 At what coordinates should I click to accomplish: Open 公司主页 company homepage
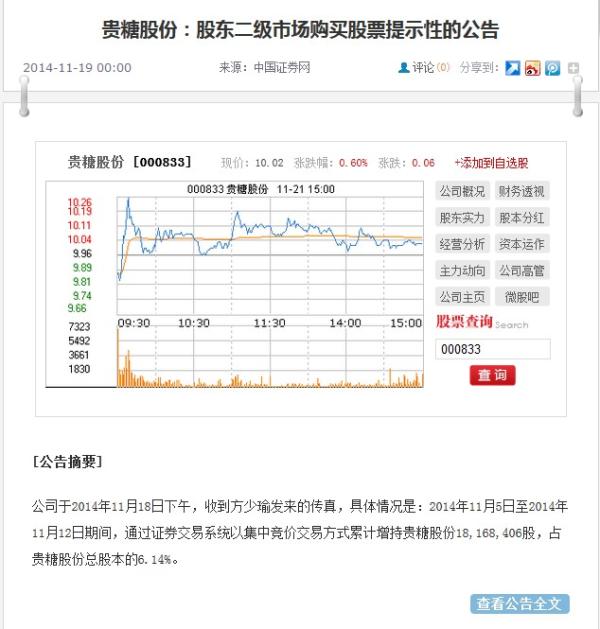point(463,297)
